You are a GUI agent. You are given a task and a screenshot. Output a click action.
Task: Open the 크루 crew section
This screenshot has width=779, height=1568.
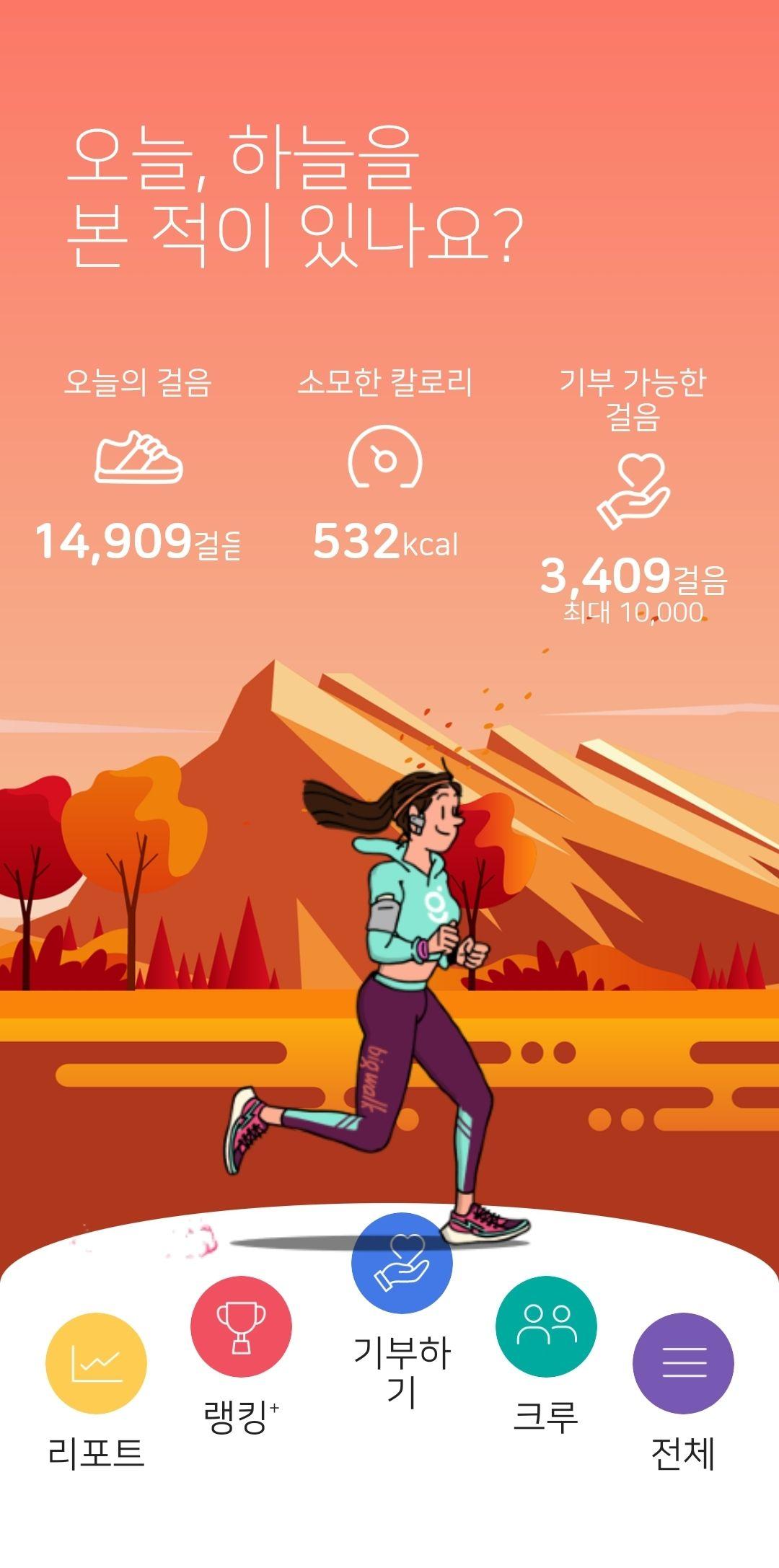coord(546,1326)
